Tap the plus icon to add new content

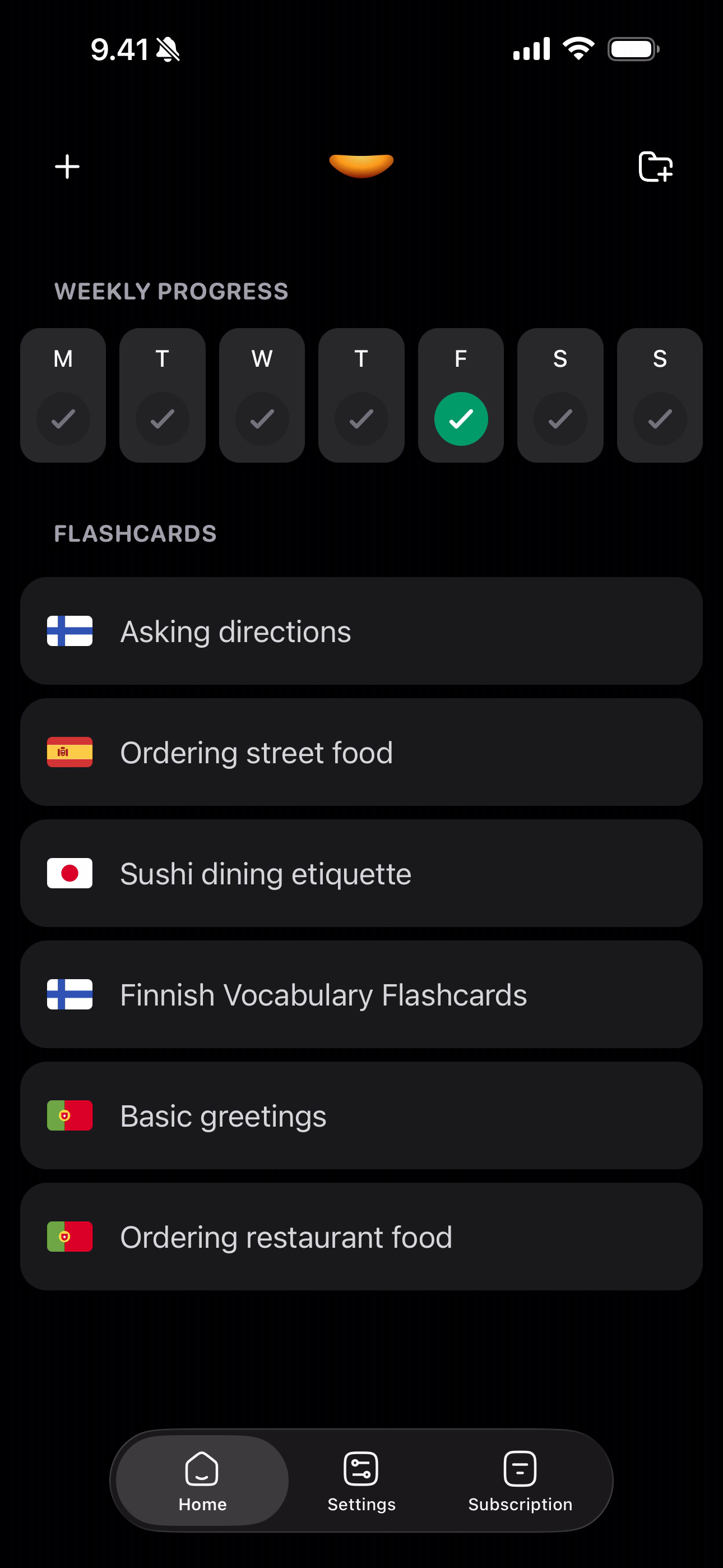click(67, 166)
